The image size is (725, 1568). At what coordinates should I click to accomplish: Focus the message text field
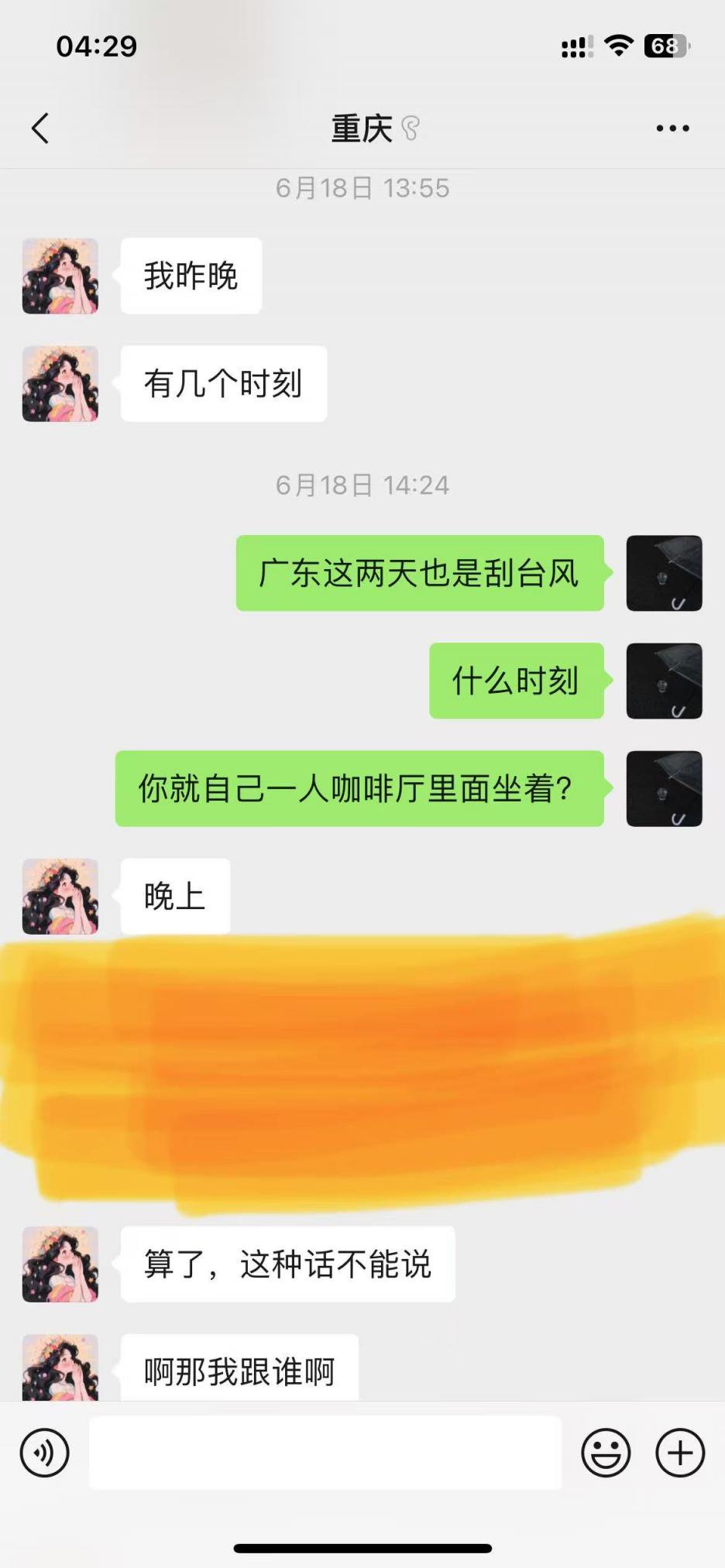click(325, 1453)
